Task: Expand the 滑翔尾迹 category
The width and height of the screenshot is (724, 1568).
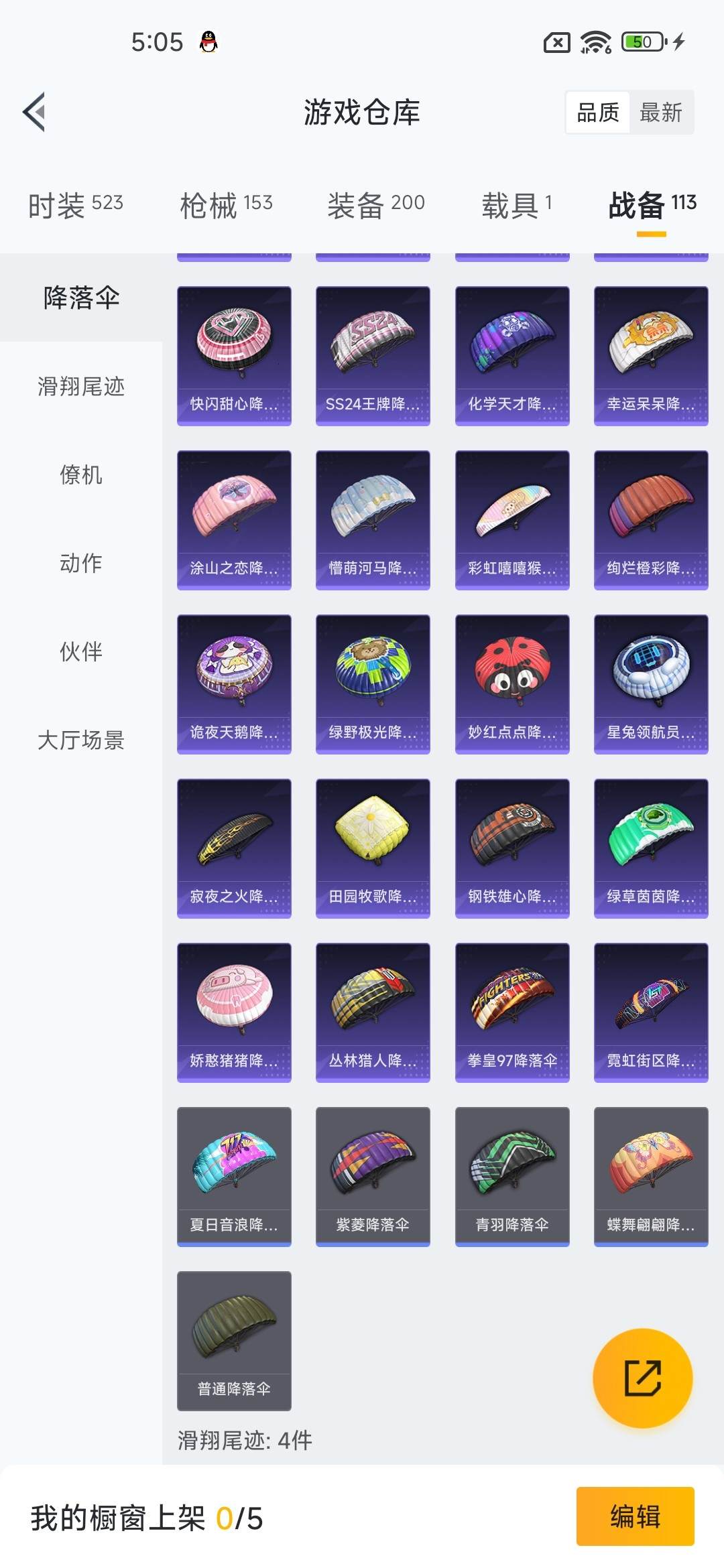Action: click(80, 387)
